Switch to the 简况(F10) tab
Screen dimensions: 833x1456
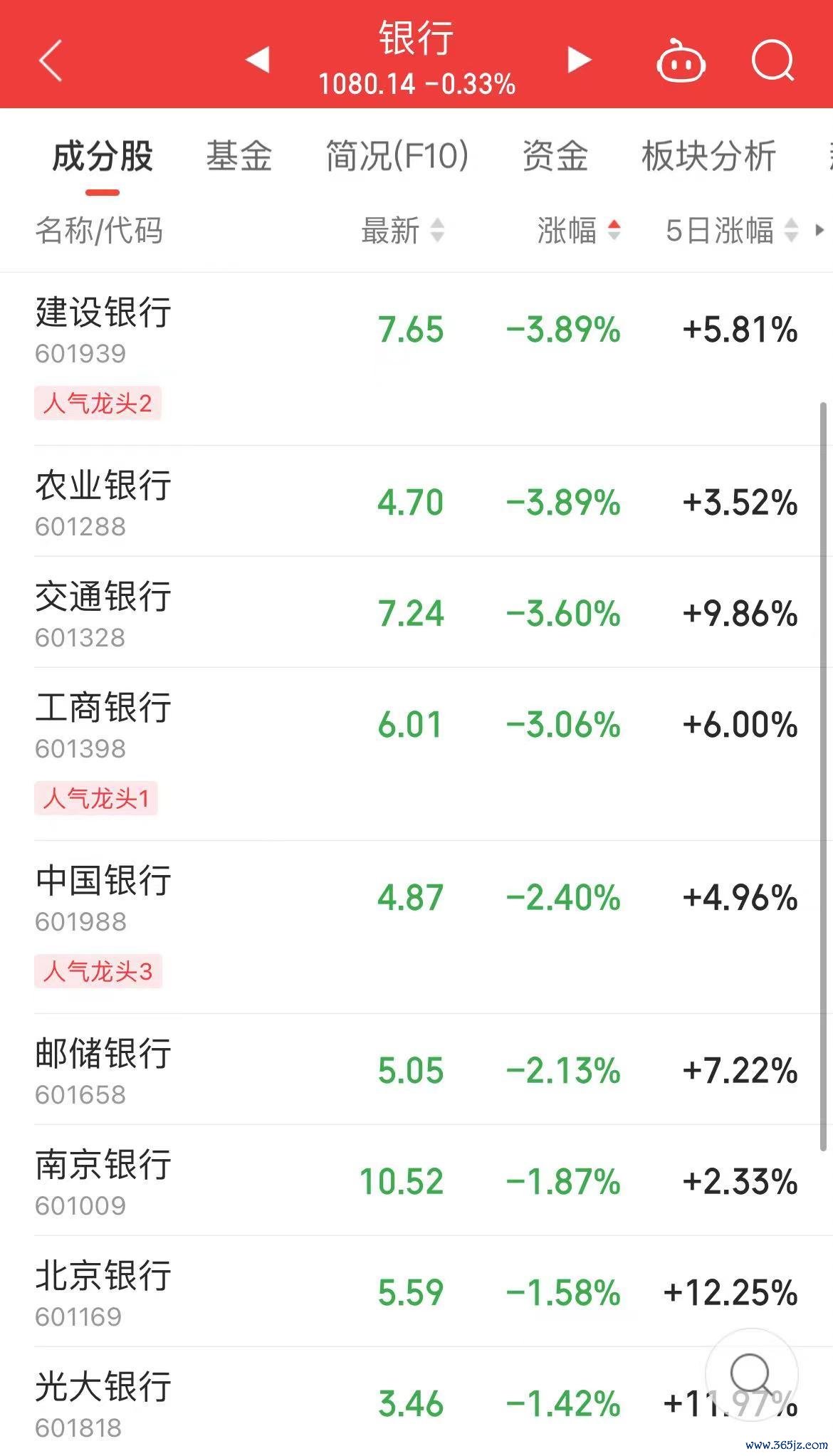coord(397,156)
